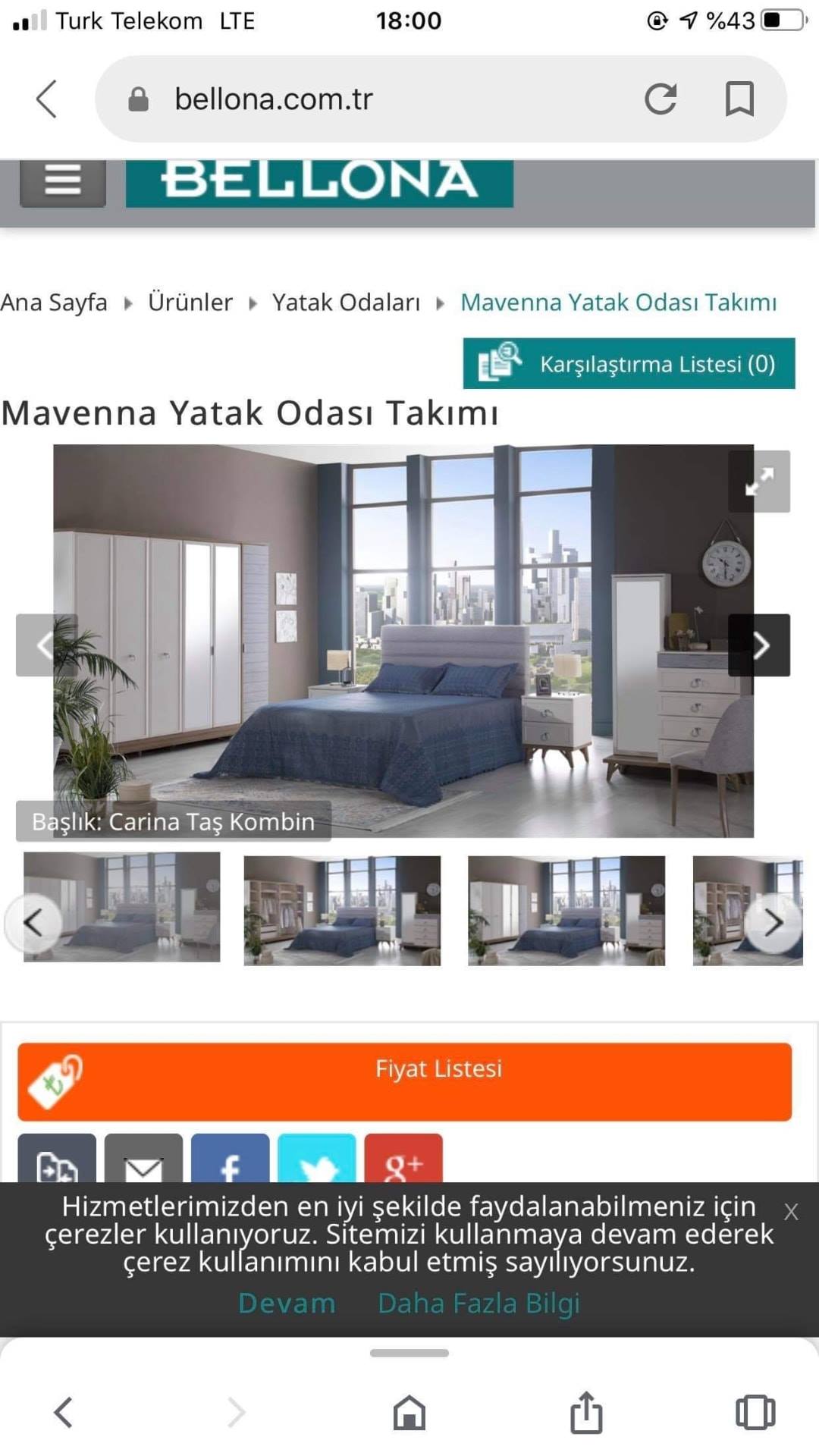Dismiss the cookie notice with X
The width and height of the screenshot is (819, 1456).
click(791, 1212)
